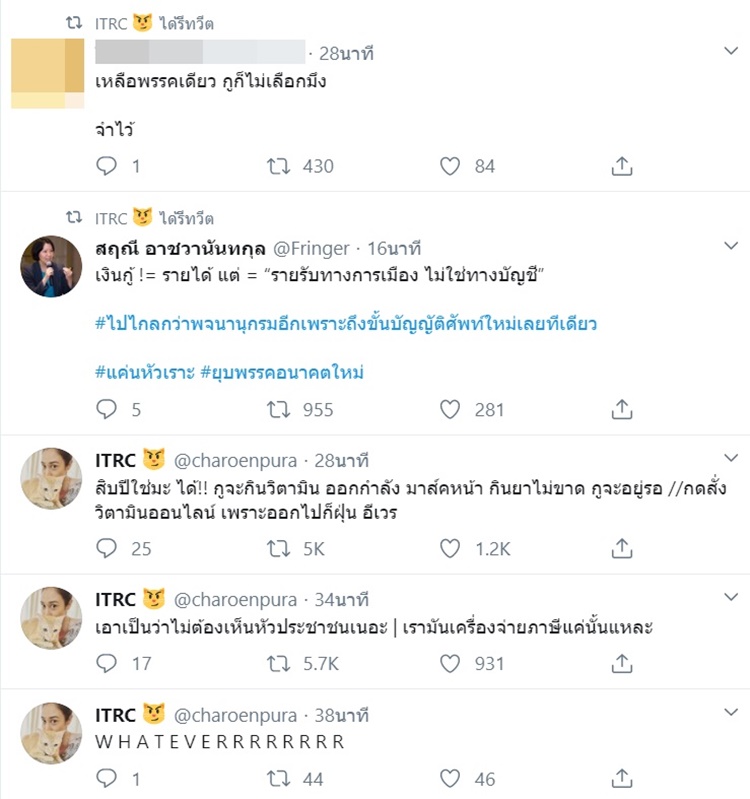
Task: Open the dropdown on the WHATEVERRRRRRRR tweet
Action: pyautogui.click(x=730, y=713)
